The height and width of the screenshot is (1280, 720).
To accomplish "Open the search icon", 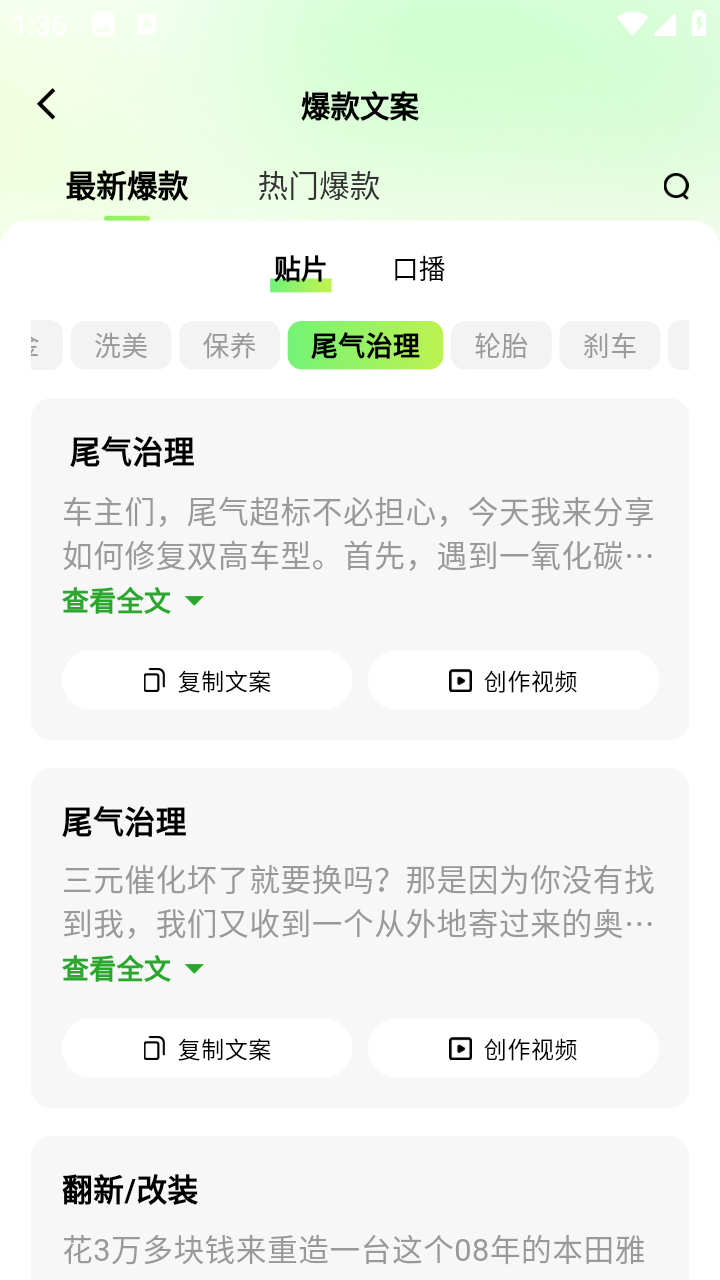I will point(676,186).
